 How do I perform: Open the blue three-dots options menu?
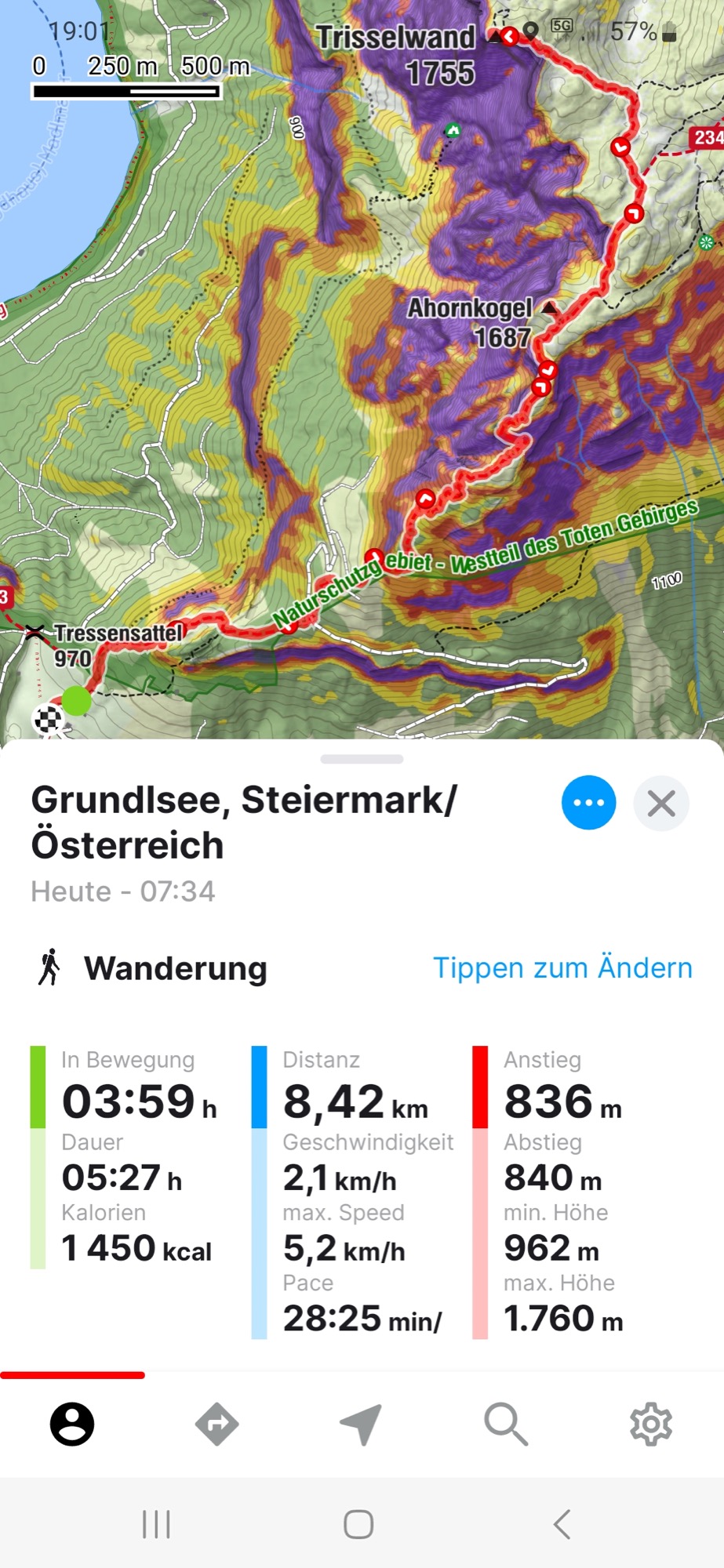[588, 802]
